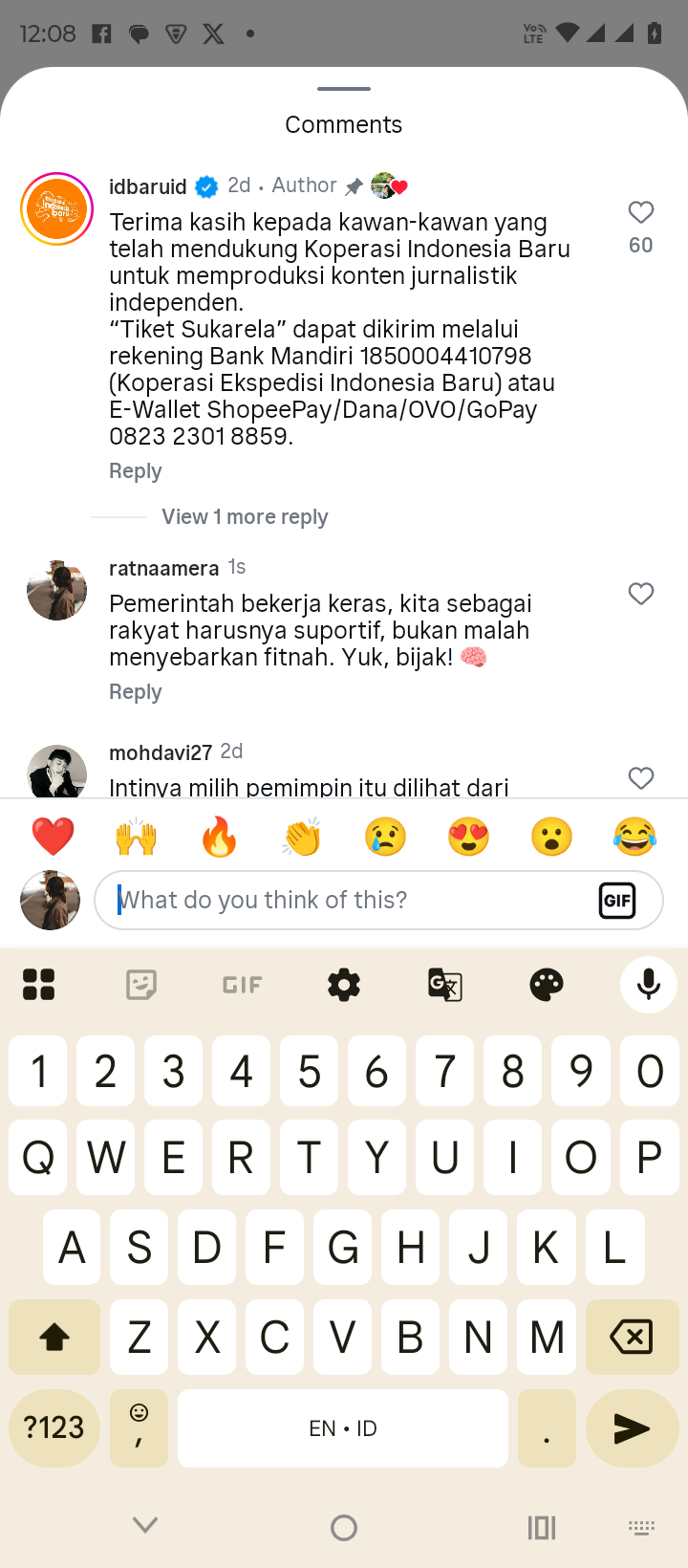Start voice input with the microphone
The width and height of the screenshot is (688, 1568).
[x=648, y=984]
